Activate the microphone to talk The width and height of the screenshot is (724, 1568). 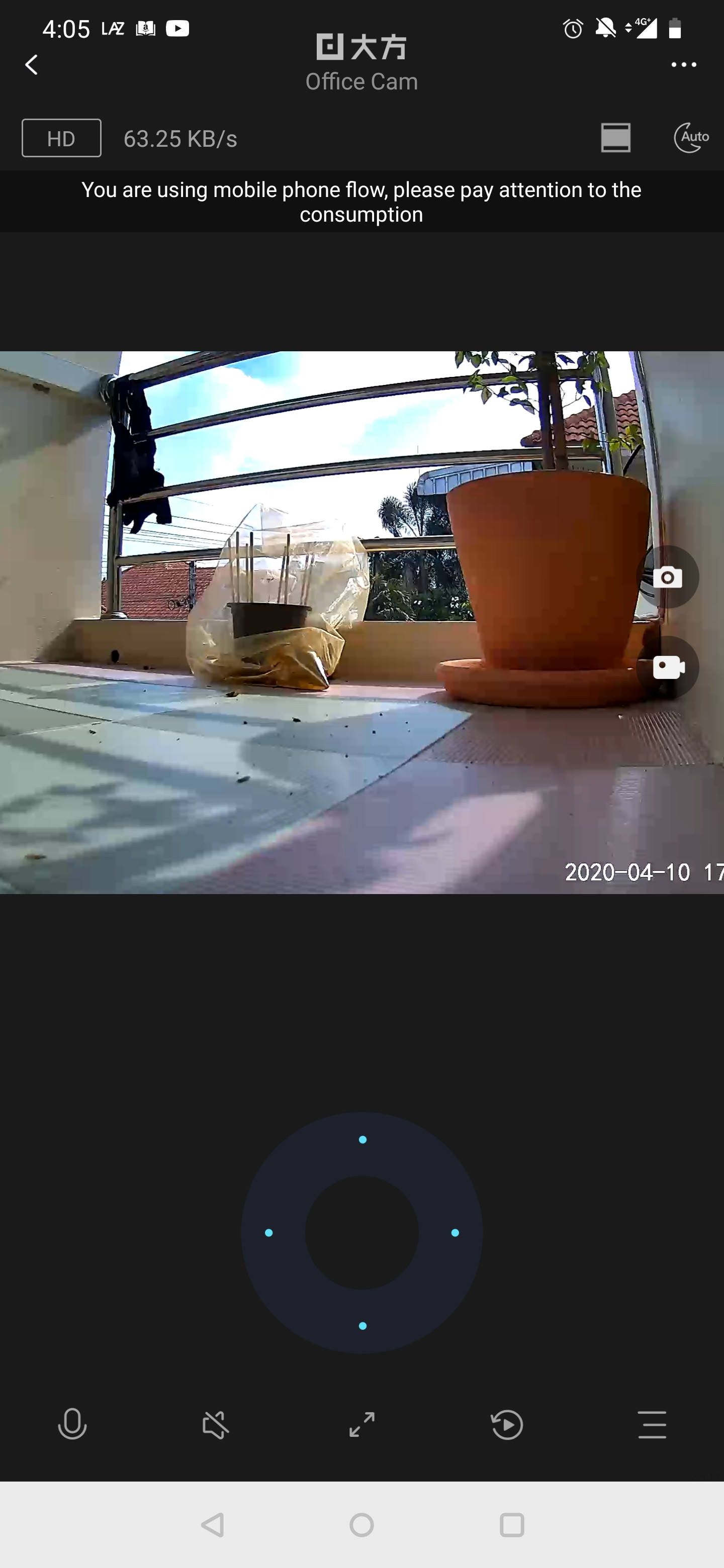[72, 1425]
